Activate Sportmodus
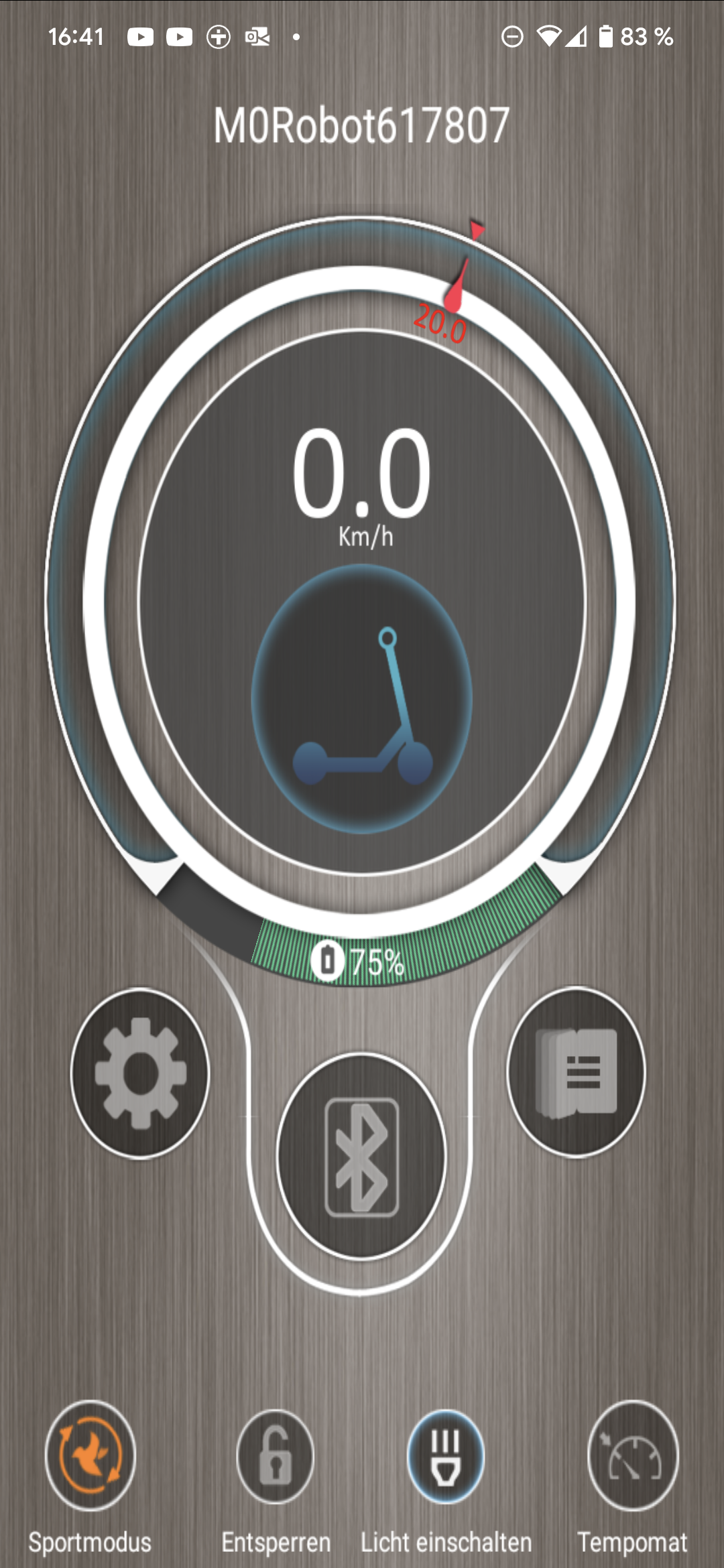Screen dimensions: 724x1568 (90, 1456)
